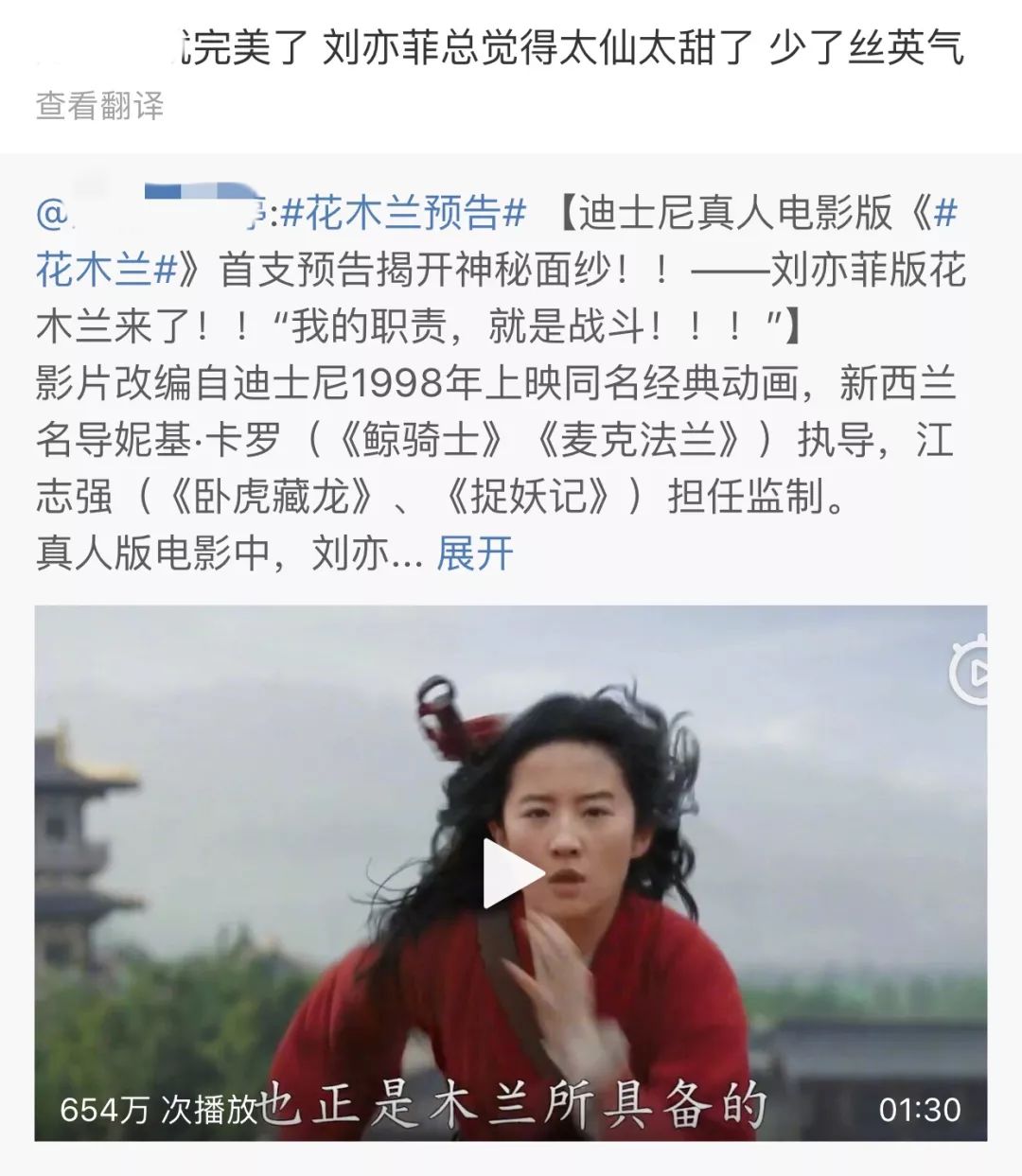Tap 查看翻译 to translate the post

tap(100, 106)
